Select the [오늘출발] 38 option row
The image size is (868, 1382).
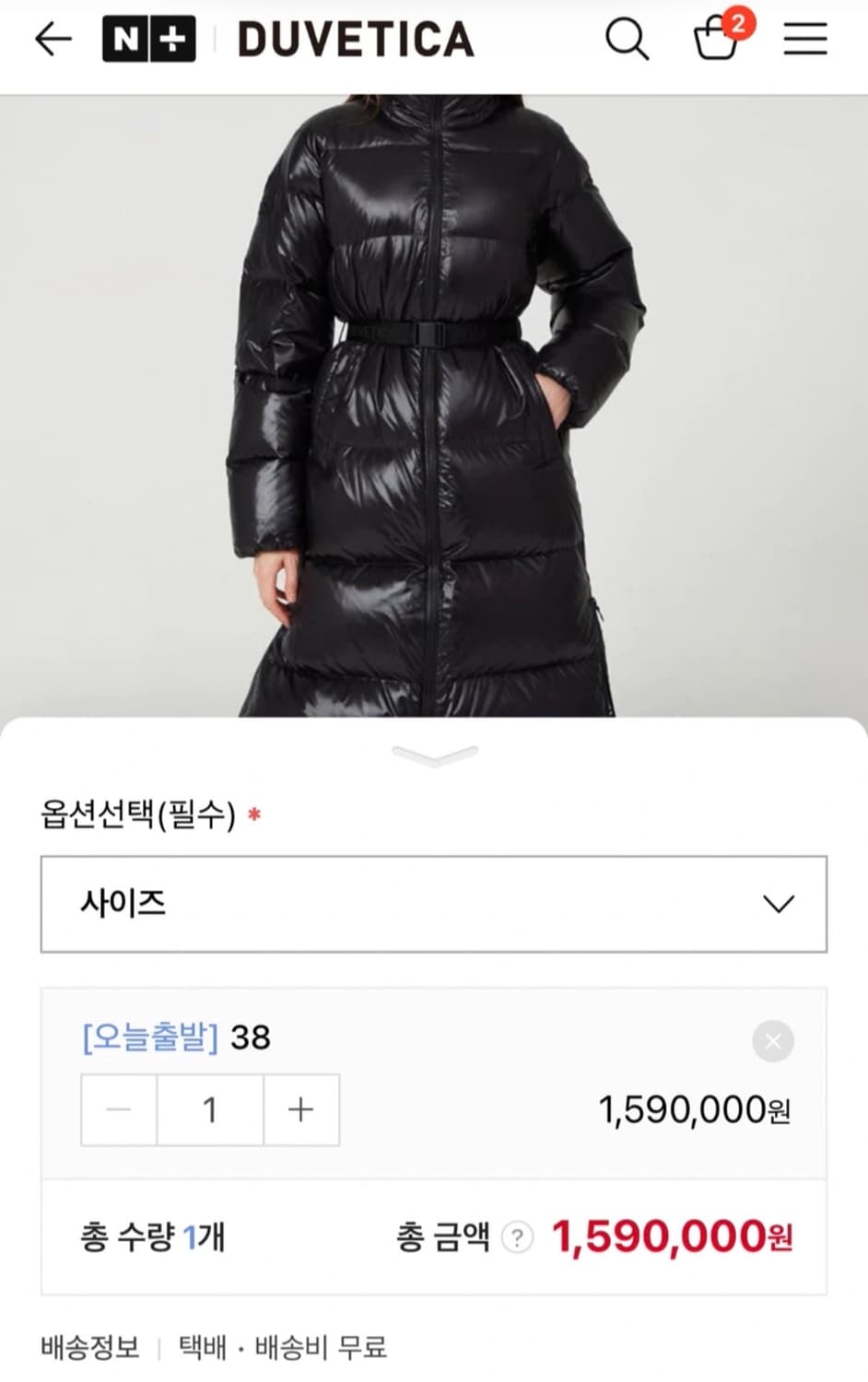click(x=175, y=1037)
